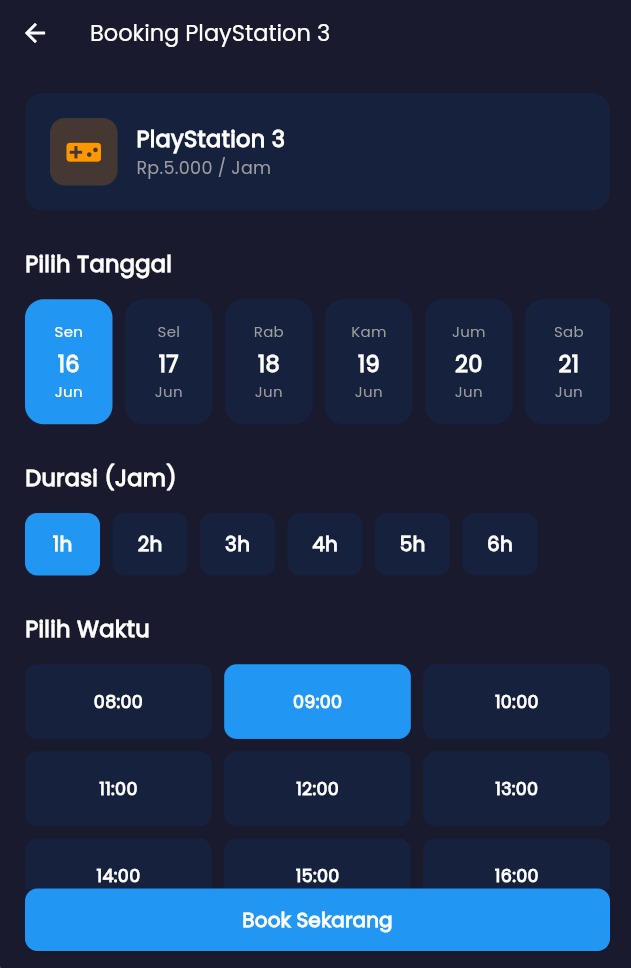Set duration to 6h
This screenshot has height=968, width=631.
pos(500,544)
